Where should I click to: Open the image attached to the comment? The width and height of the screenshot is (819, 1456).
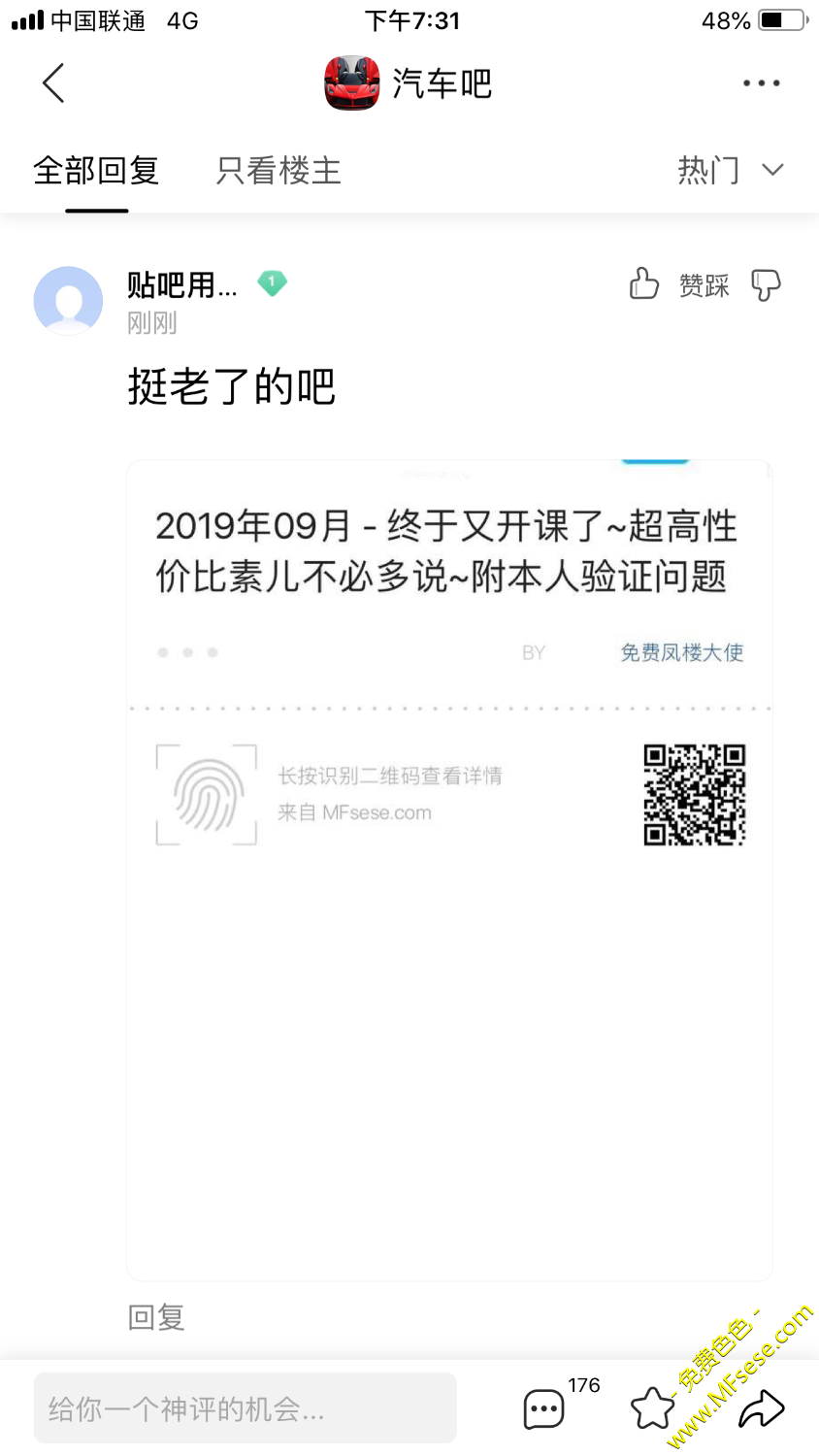point(449,869)
